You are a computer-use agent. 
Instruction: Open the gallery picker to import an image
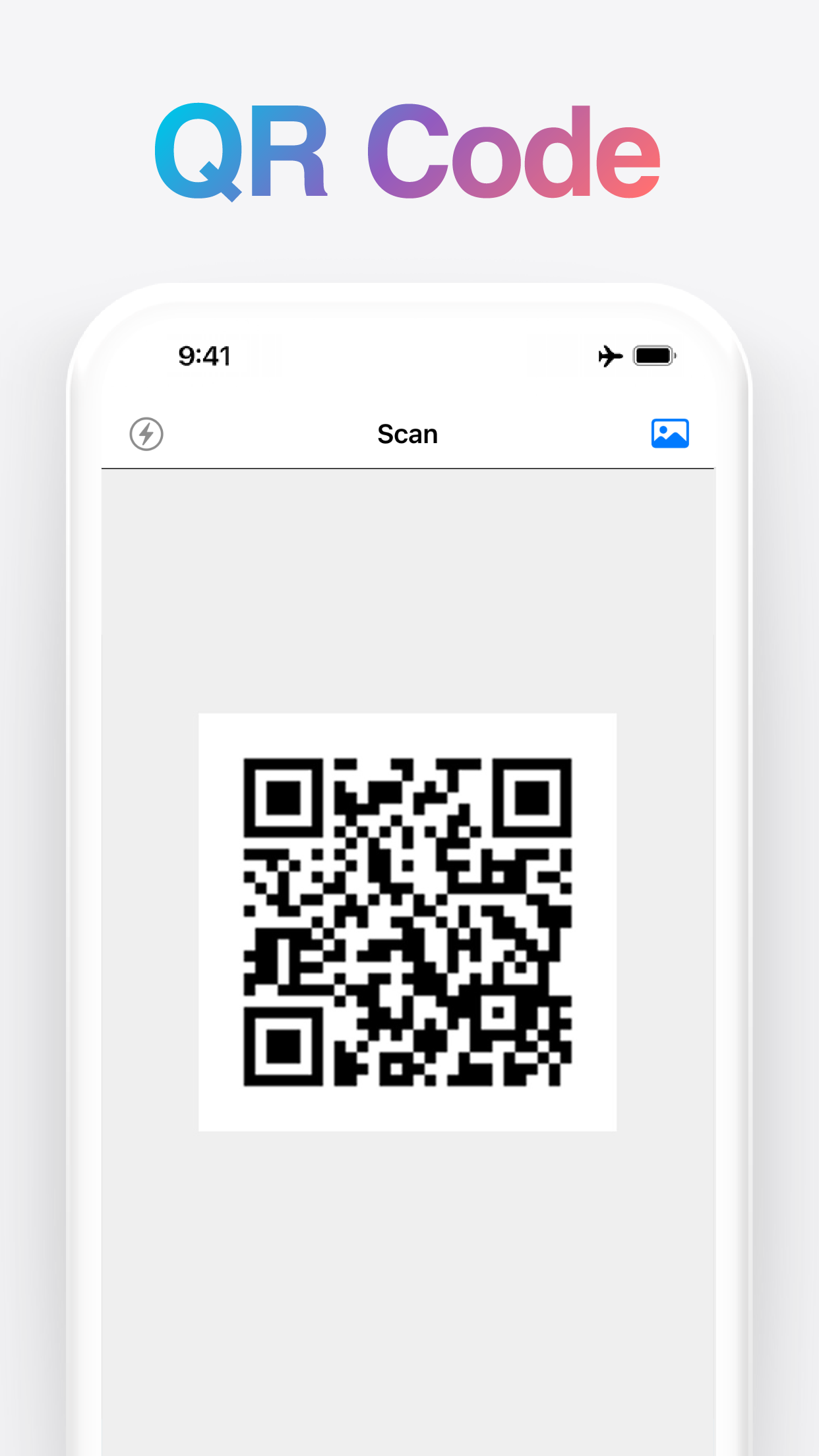point(670,433)
